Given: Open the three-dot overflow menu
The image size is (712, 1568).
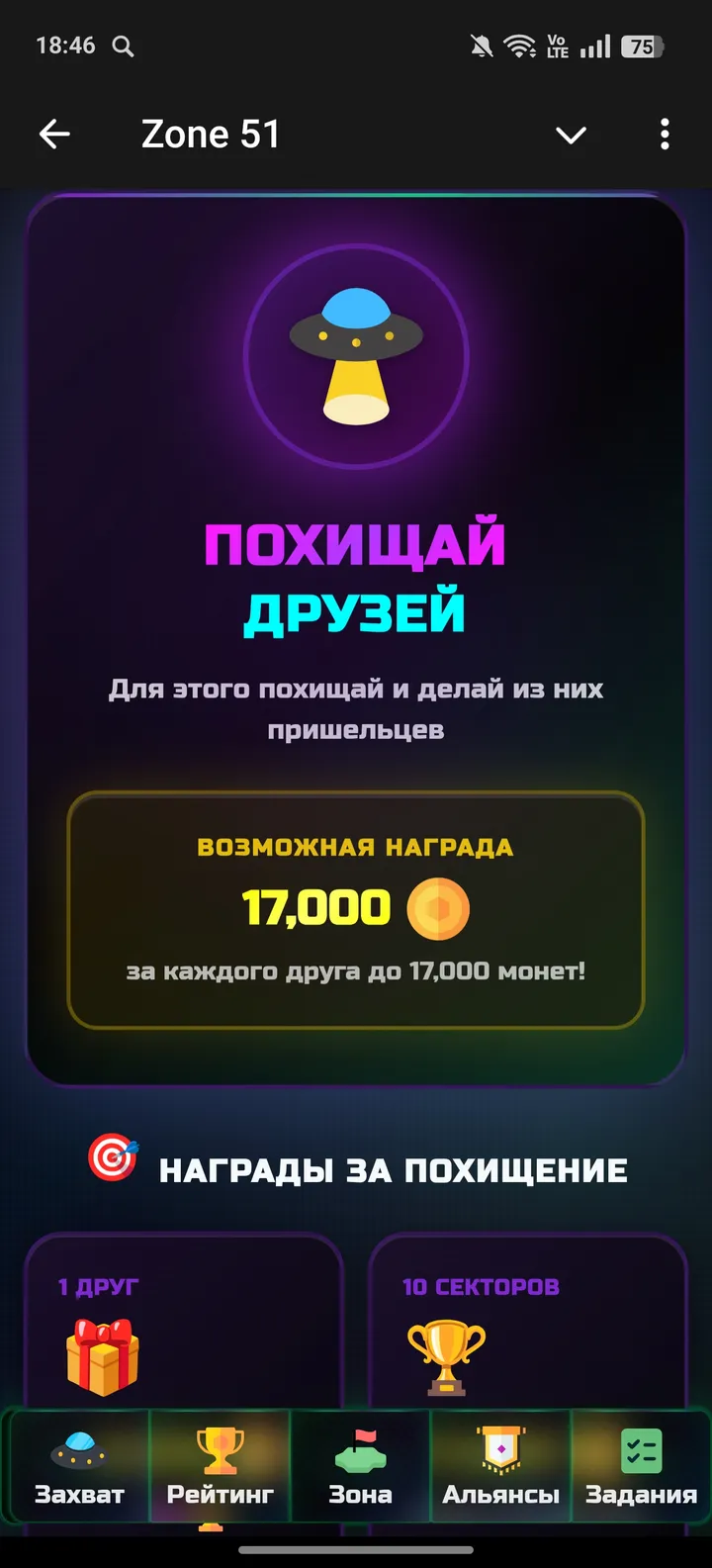Looking at the screenshot, I should pyautogui.click(x=665, y=135).
